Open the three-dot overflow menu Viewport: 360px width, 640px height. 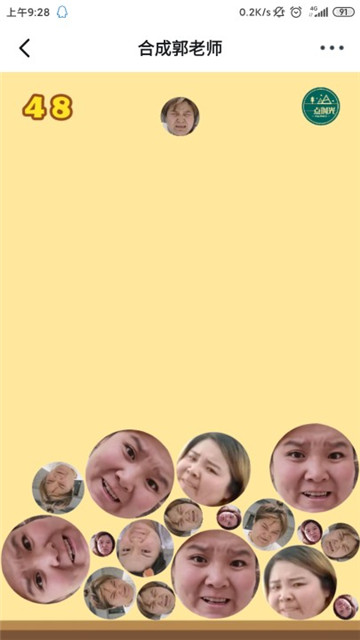(331, 48)
